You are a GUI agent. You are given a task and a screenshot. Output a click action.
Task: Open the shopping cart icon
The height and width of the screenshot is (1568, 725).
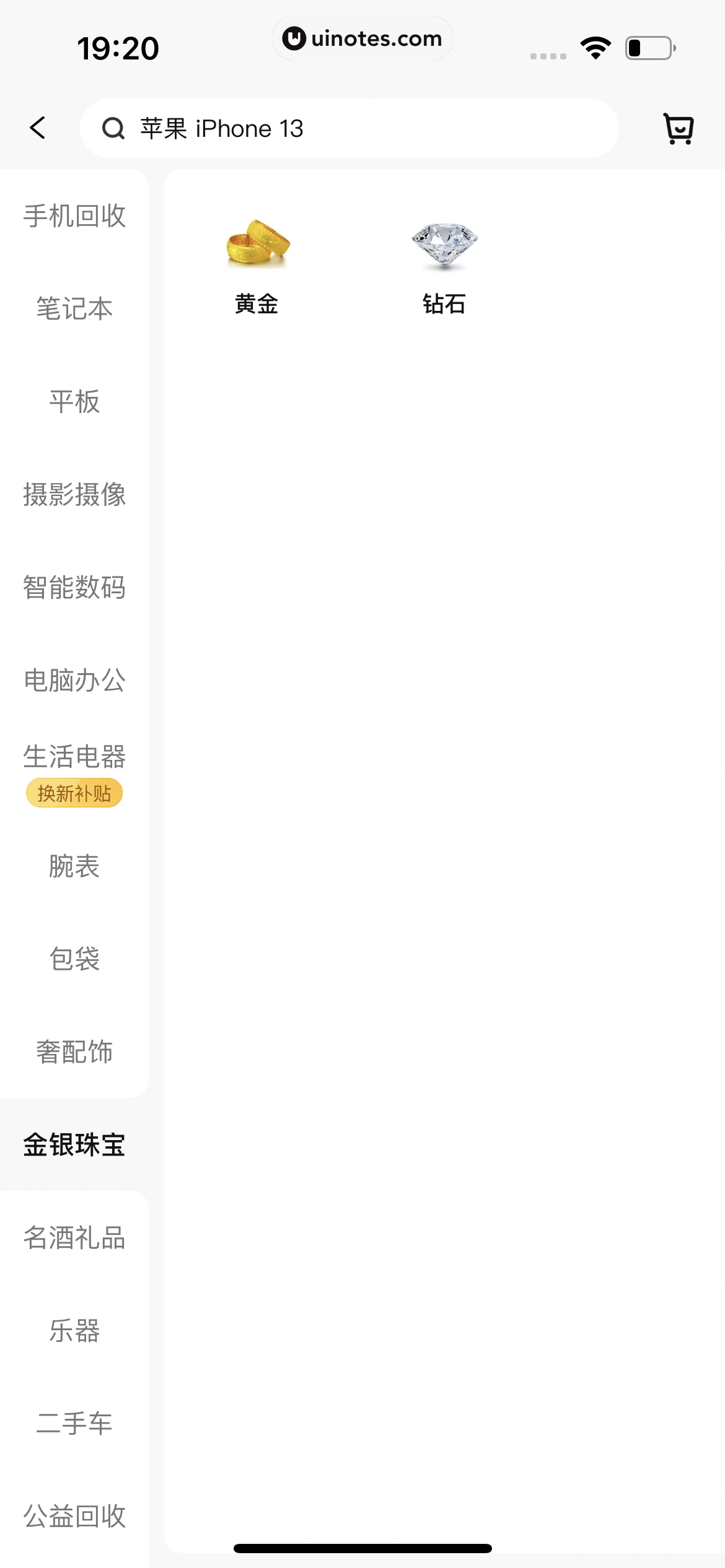coord(679,128)
